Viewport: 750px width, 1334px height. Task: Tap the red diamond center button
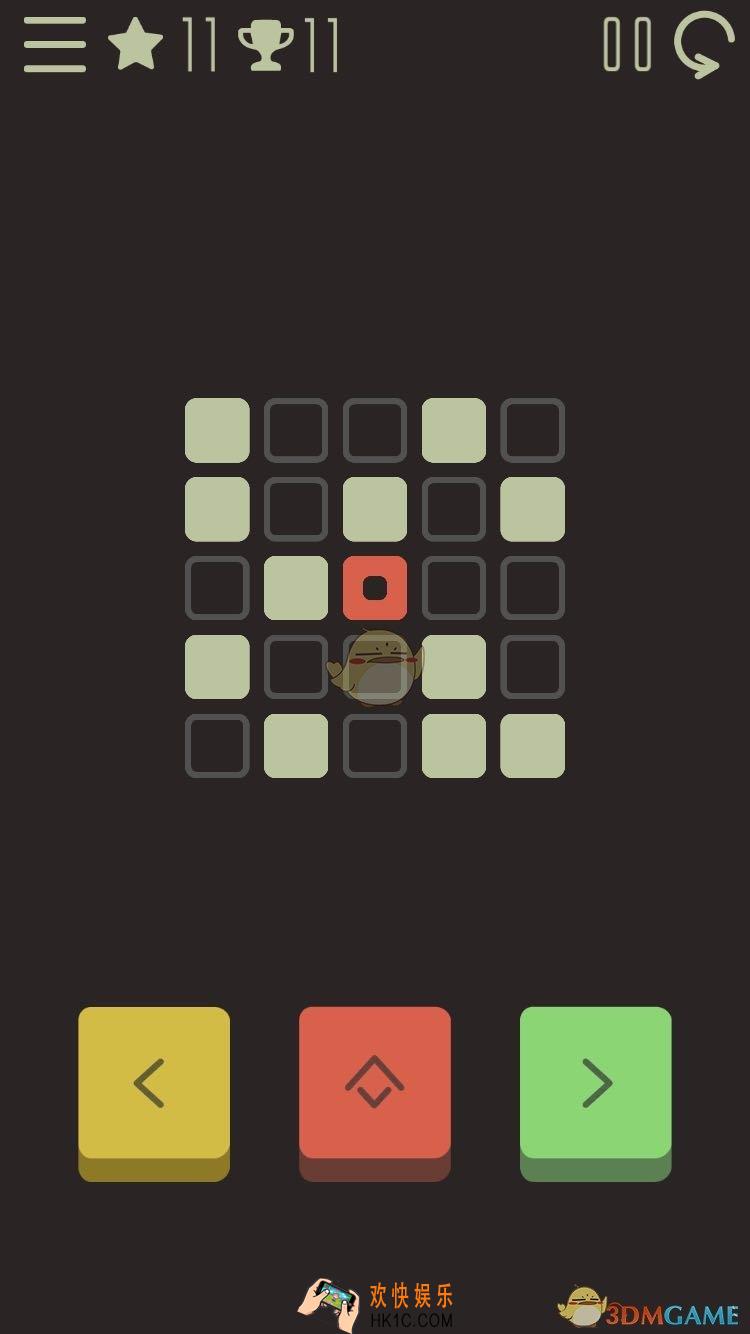[375, 1083]
